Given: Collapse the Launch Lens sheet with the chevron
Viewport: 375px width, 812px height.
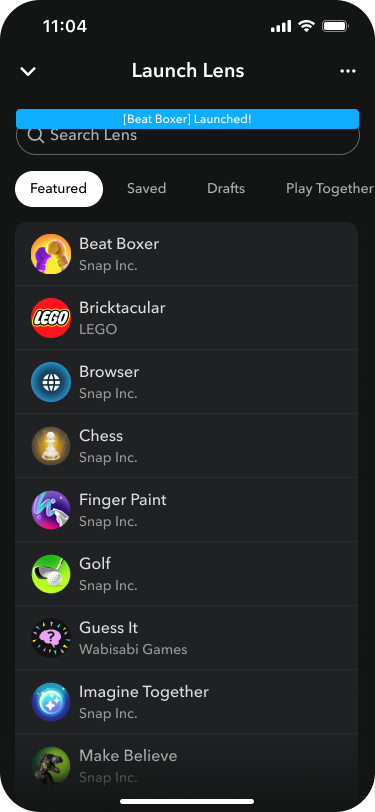Looking at the screenshot, I should coord(28,71).
